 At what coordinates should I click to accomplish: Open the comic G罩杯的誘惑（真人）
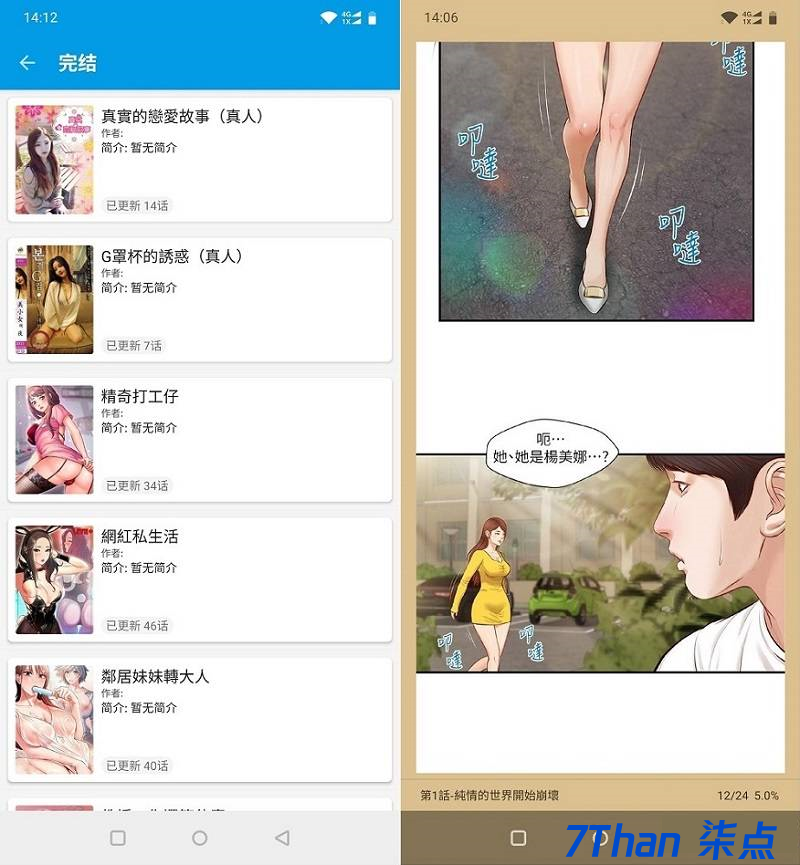(x=200, y=298)
